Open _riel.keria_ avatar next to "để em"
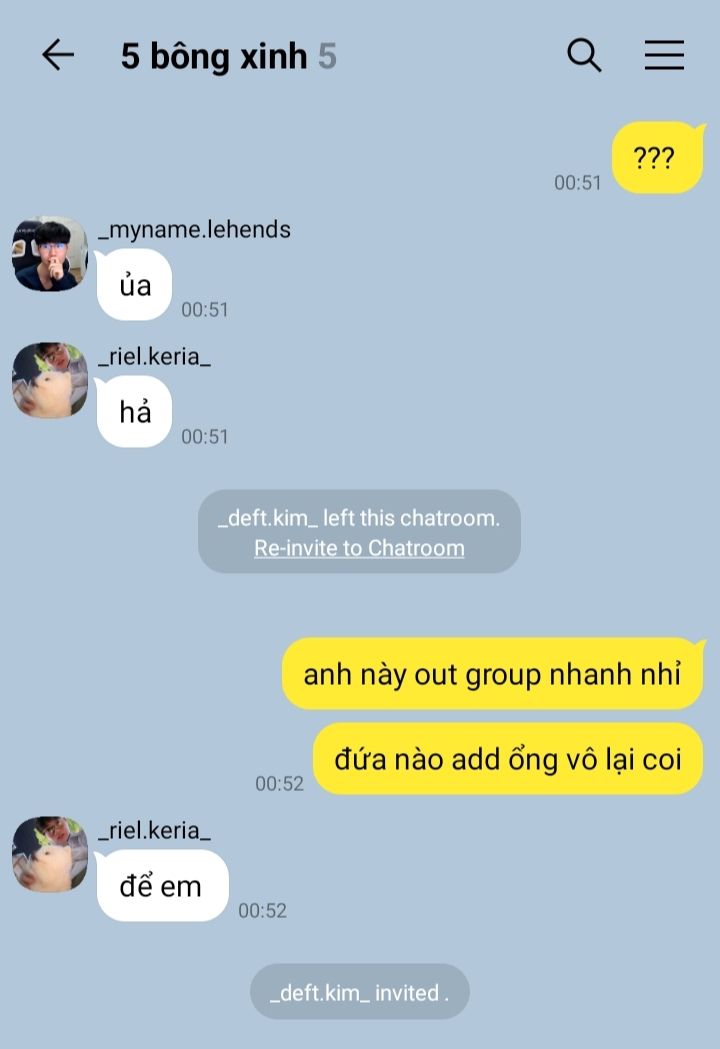720x1049 pixels. (50, 854)
